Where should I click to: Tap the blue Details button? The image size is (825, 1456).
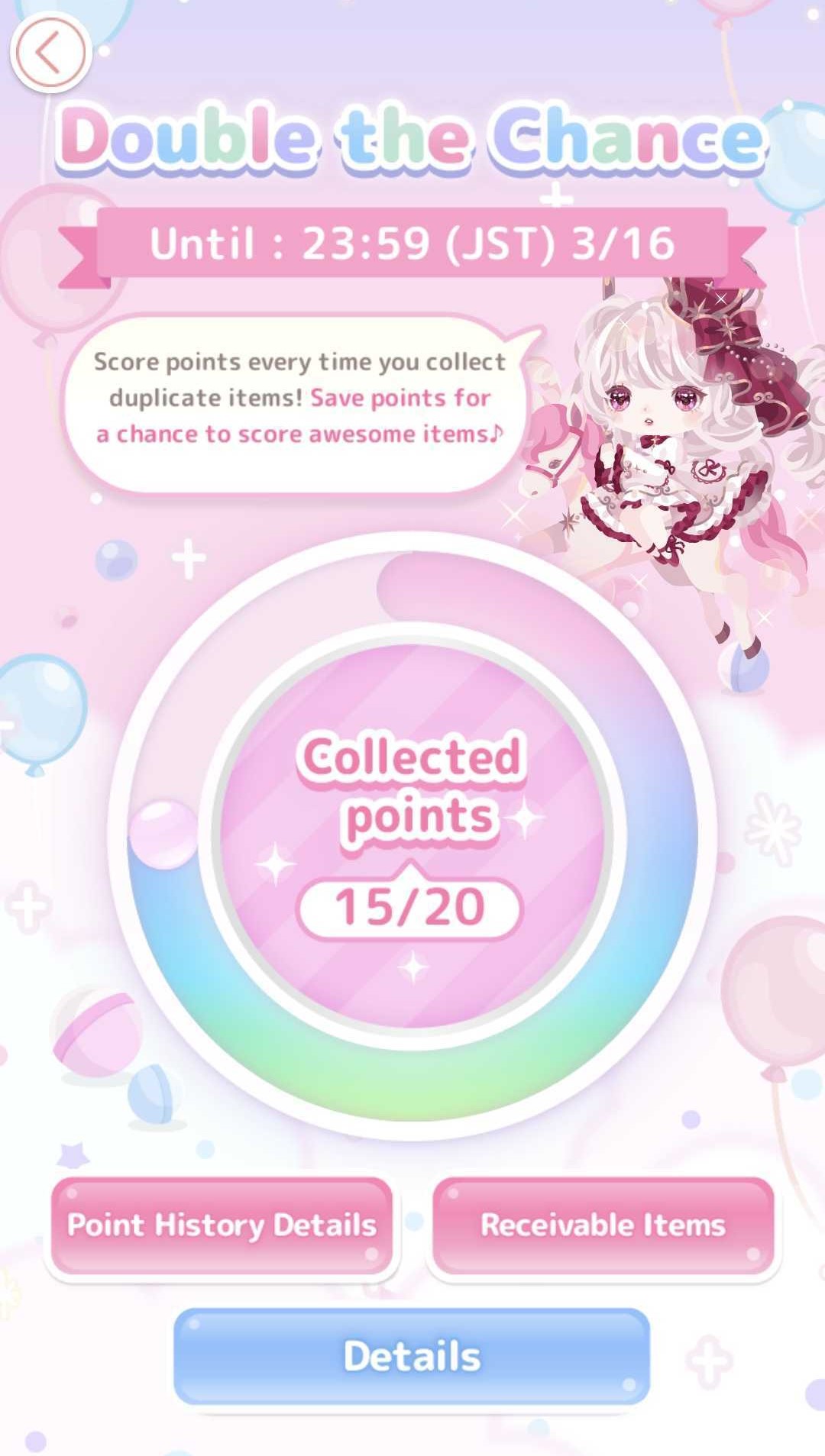tap(412, 1356)
